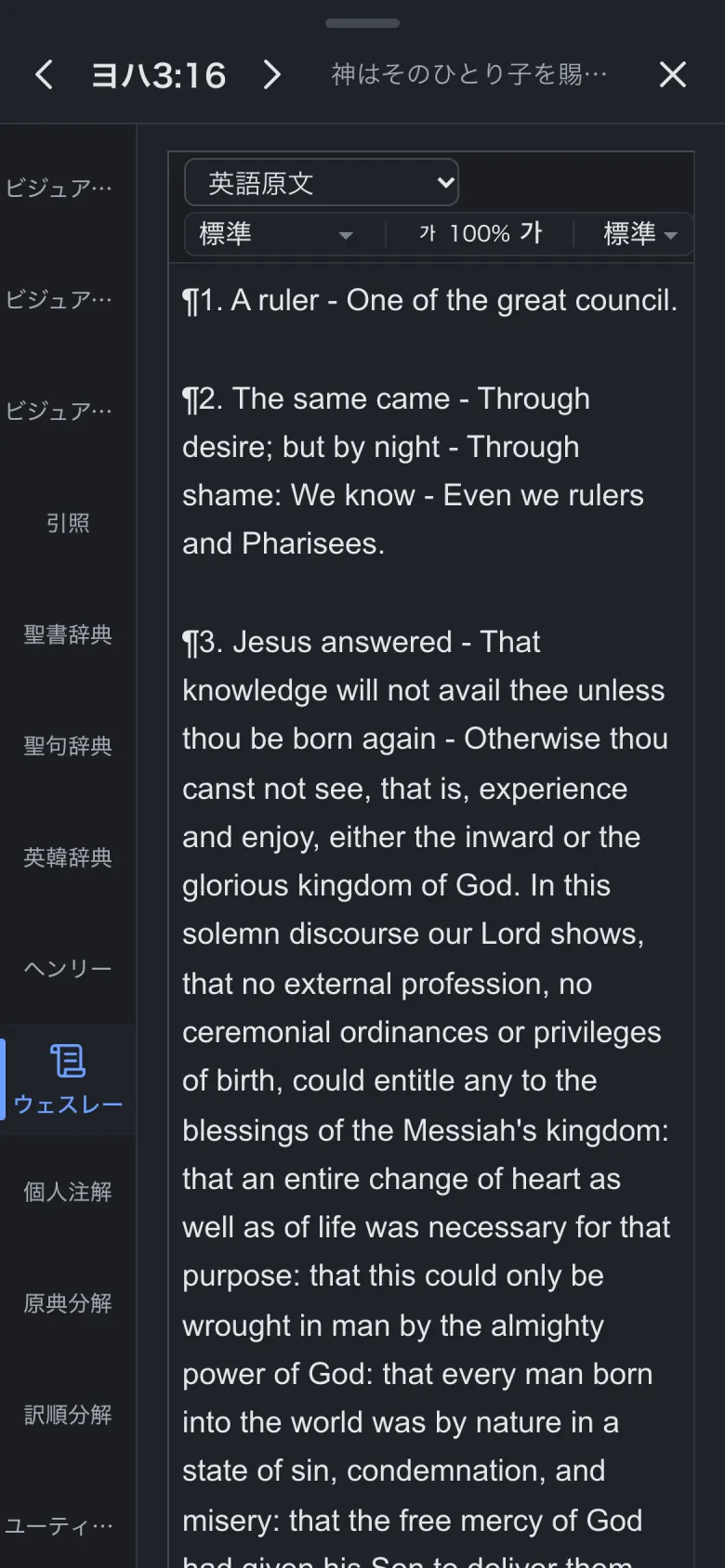Switch to the 個人注解 tab
Image resolution: width=725 pixels, height=1568 pixels.
68,1192
